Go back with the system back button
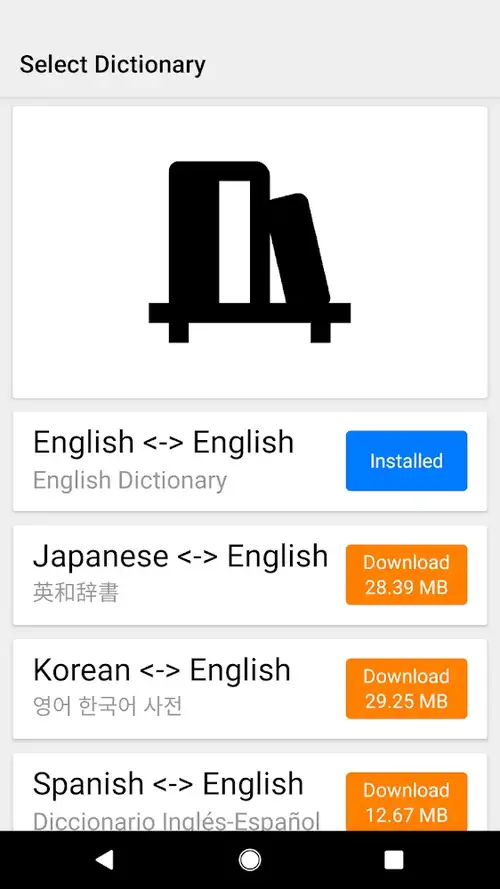500x889 pixels. click(x=105, y=860)
